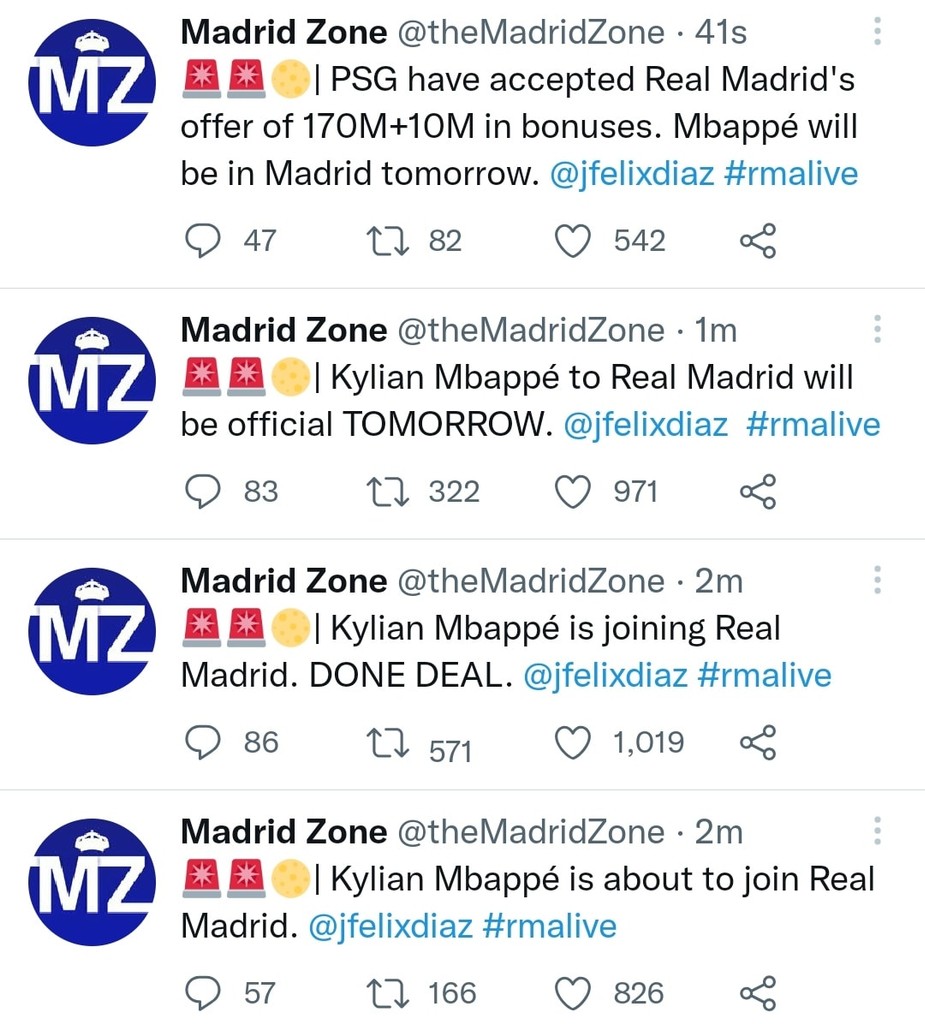Open Madrid Zone avatar on the PSG offer tweet

click(93, 83)
